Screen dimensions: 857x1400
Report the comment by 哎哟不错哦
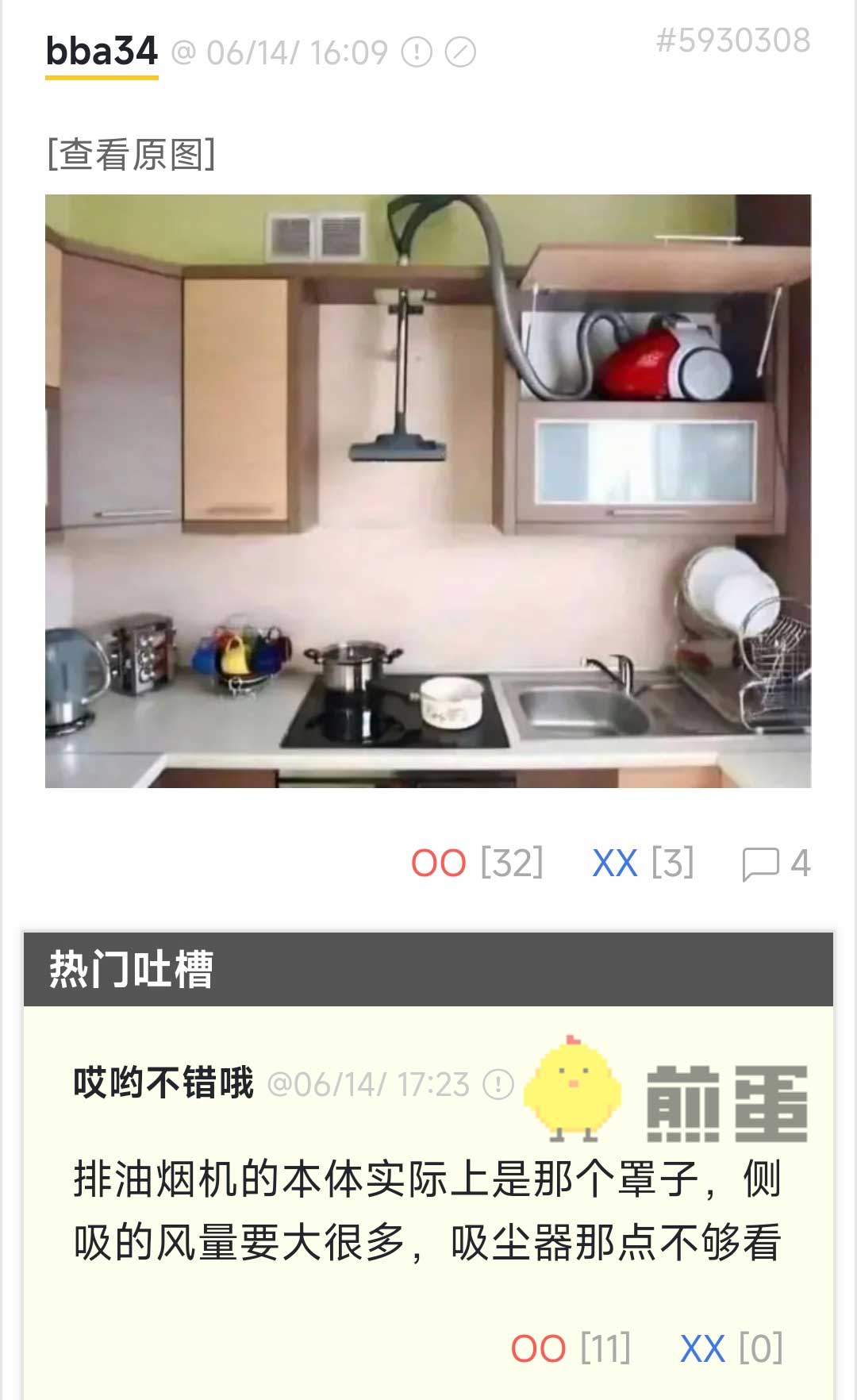[x=498, y=1084]
